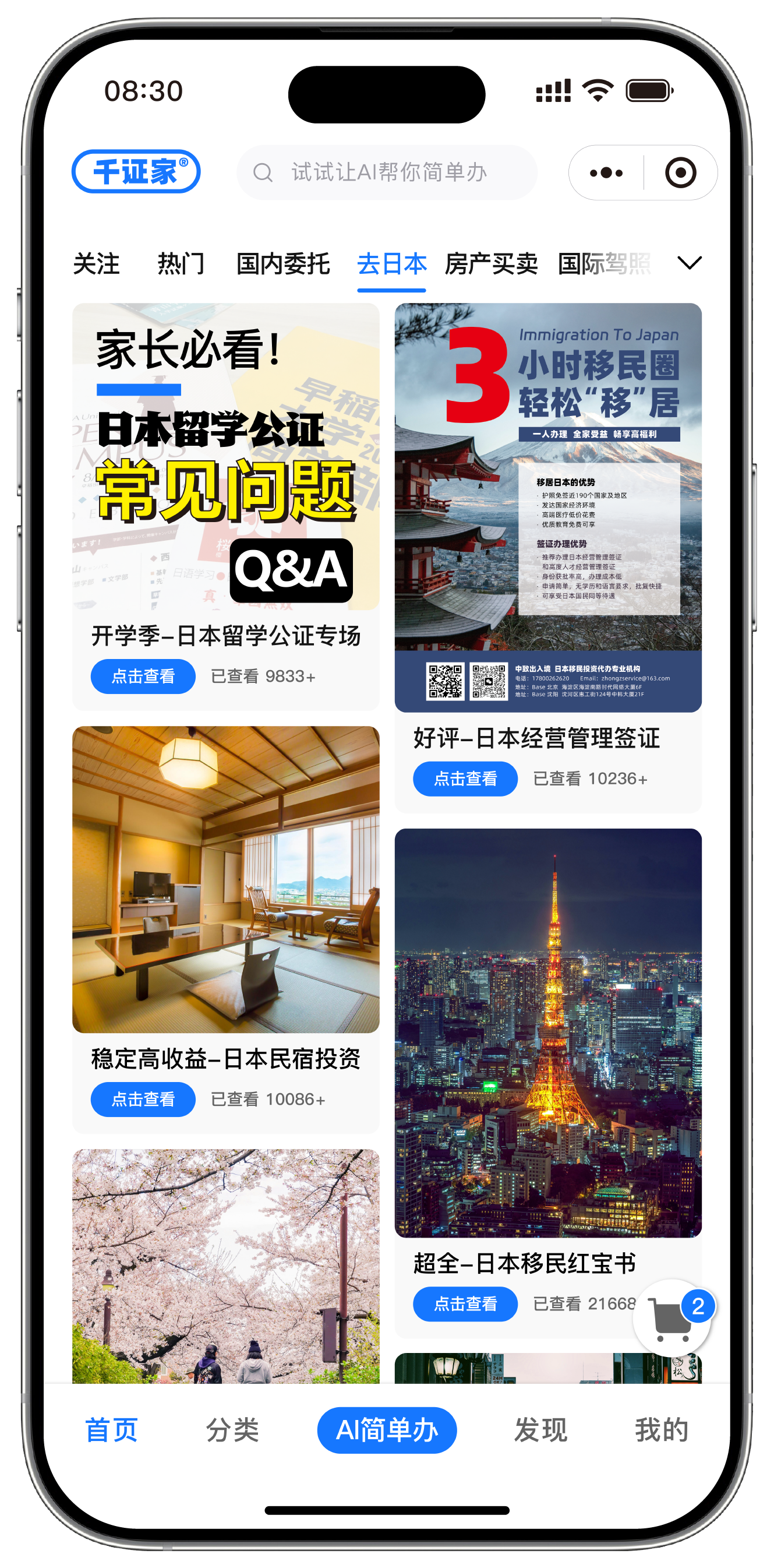Tap the AI search box
This screenshot has width=774, height=1568.
click(x=387, y=172)
